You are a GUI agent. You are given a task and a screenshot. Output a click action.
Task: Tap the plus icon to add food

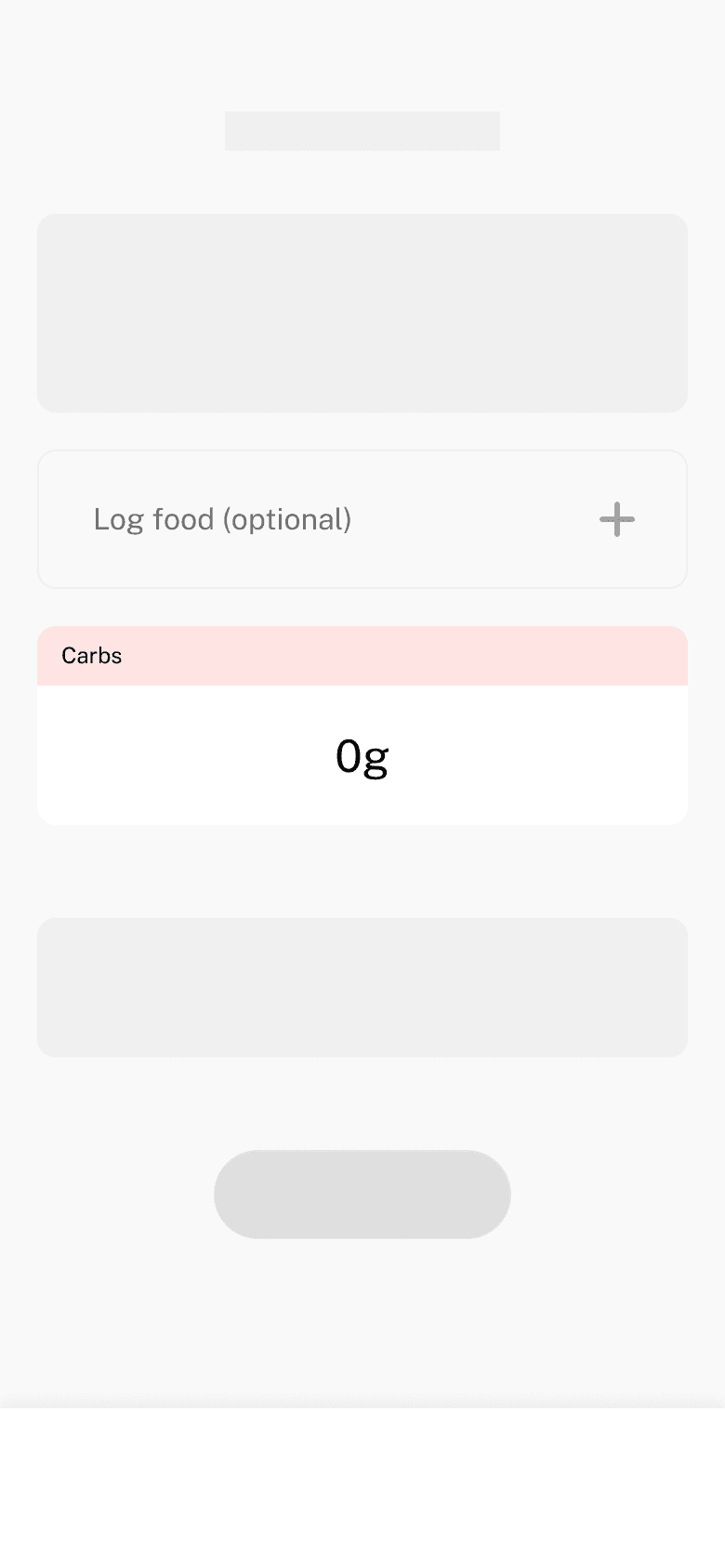(x=617, y=519)
